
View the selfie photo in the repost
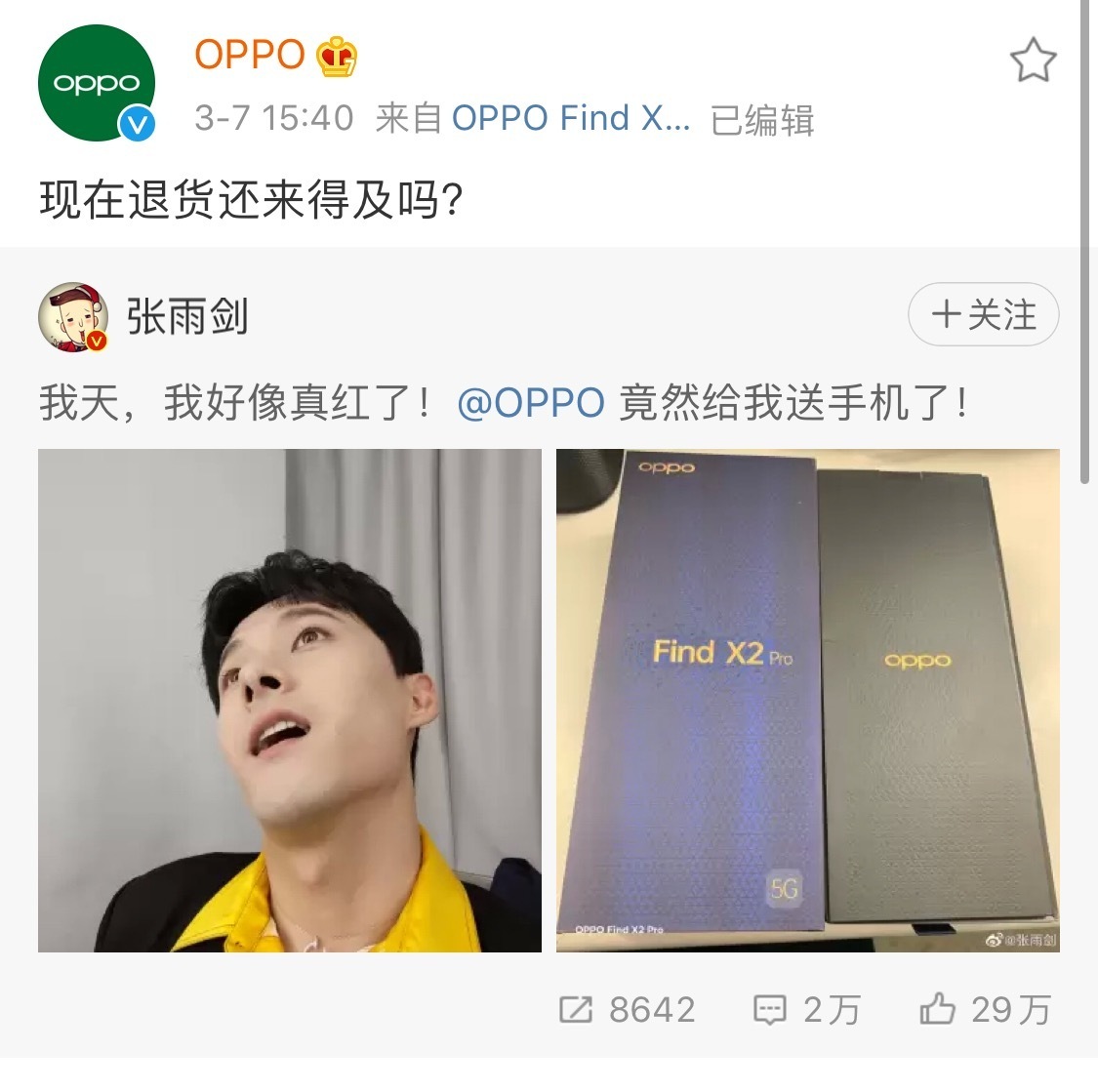(x=290, y=700)
